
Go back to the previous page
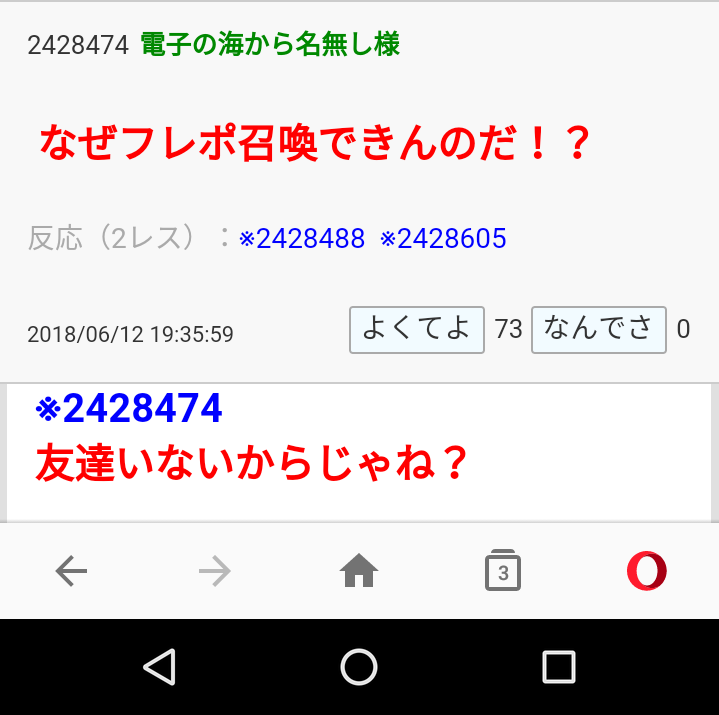point(71,571)
